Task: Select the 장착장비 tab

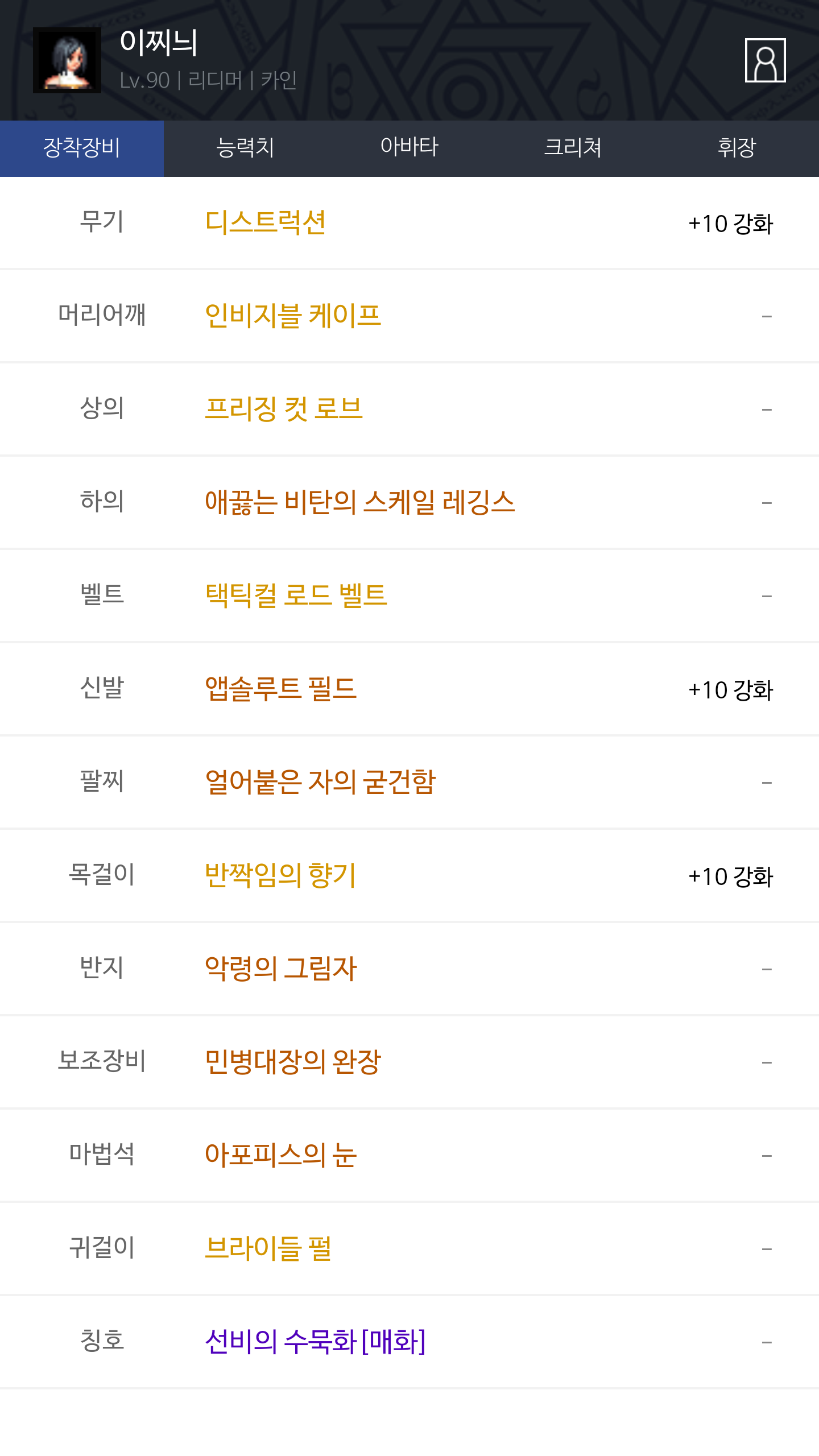Action: [82, 148]
